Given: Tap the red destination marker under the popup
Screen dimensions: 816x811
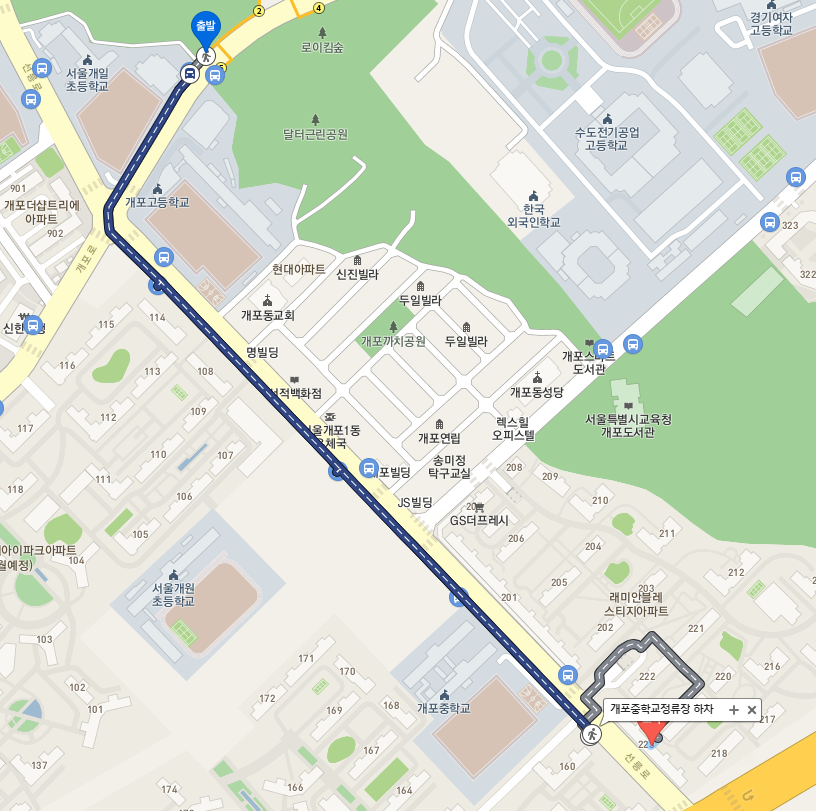Looking at the screenshot, I should [650, 737].
